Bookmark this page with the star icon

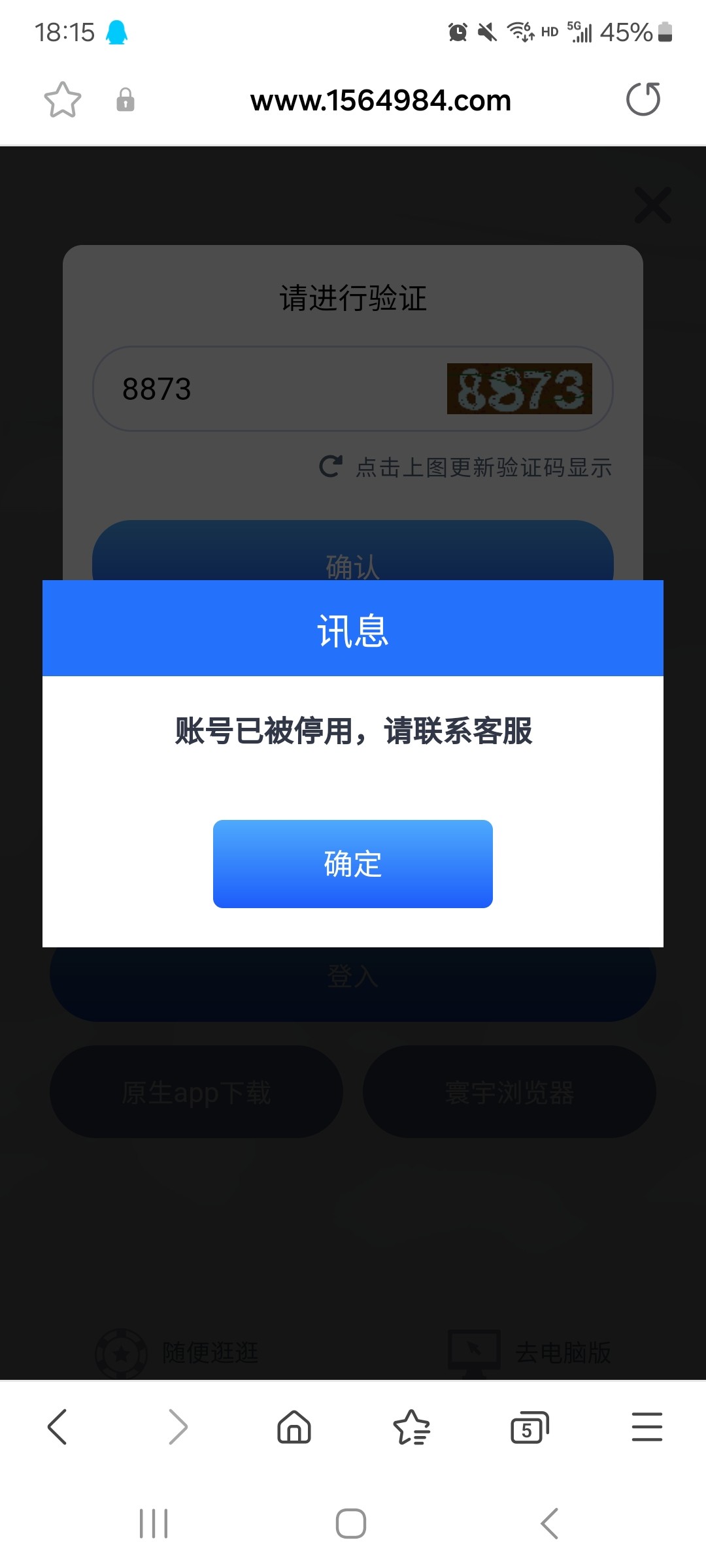(63, 100)
